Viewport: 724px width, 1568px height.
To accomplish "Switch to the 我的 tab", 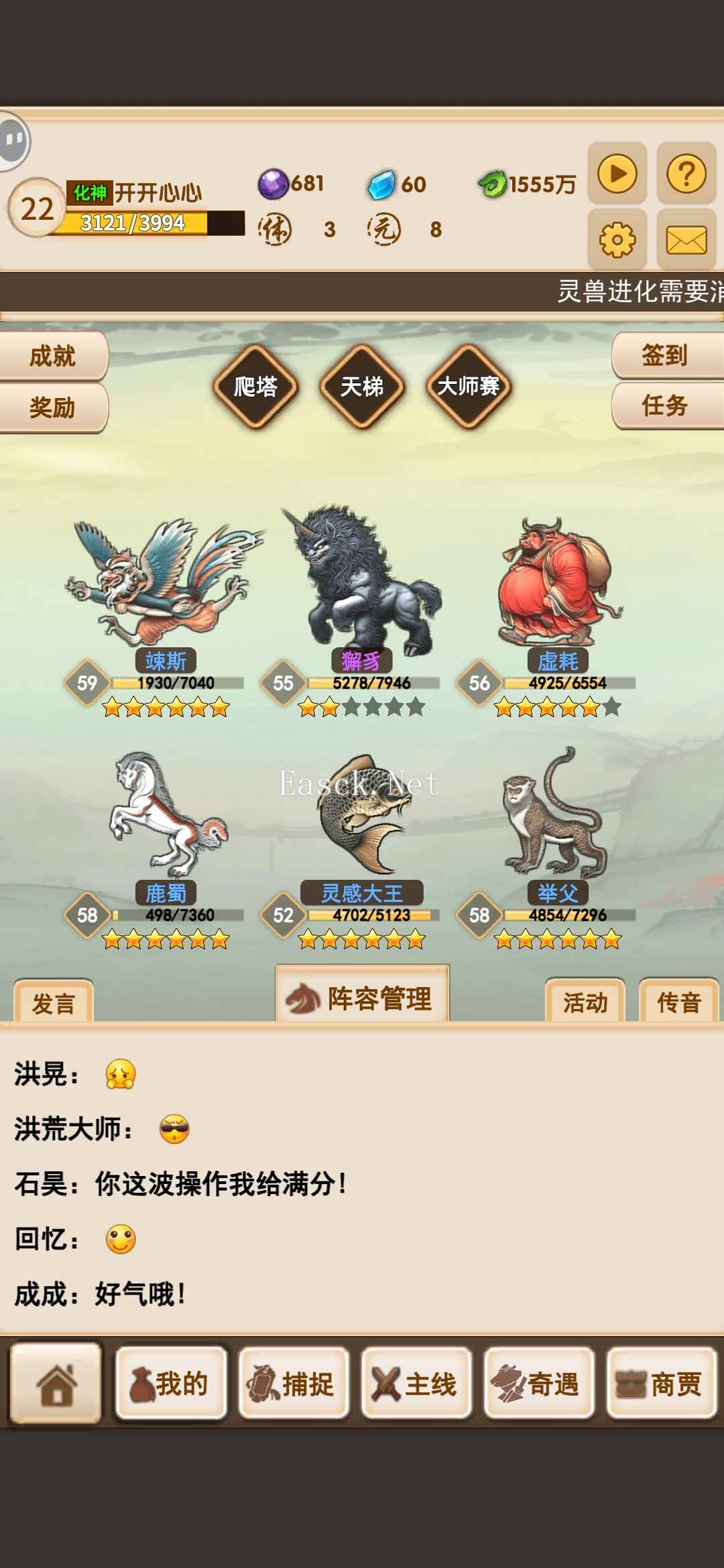I will (171, 1384).
